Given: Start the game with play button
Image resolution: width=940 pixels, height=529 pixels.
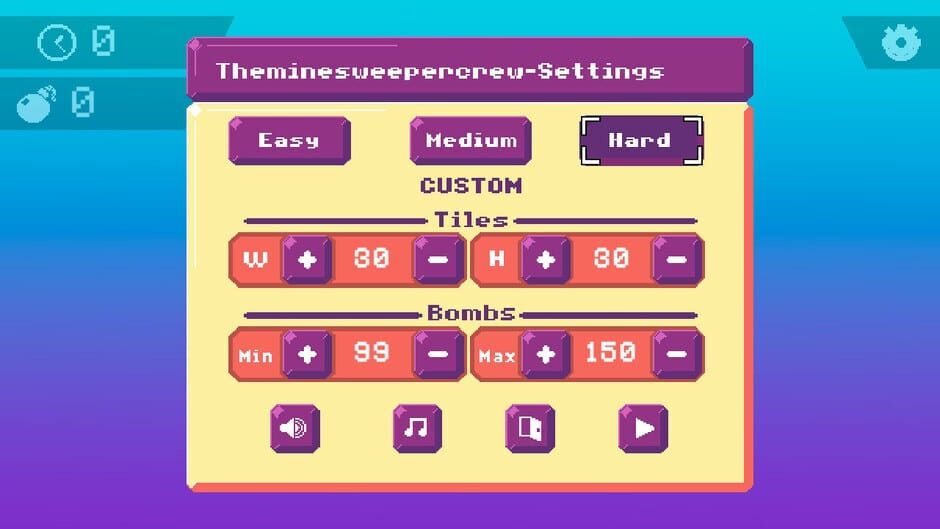Looking at the screenshot, I should click(x=643, y=429).
